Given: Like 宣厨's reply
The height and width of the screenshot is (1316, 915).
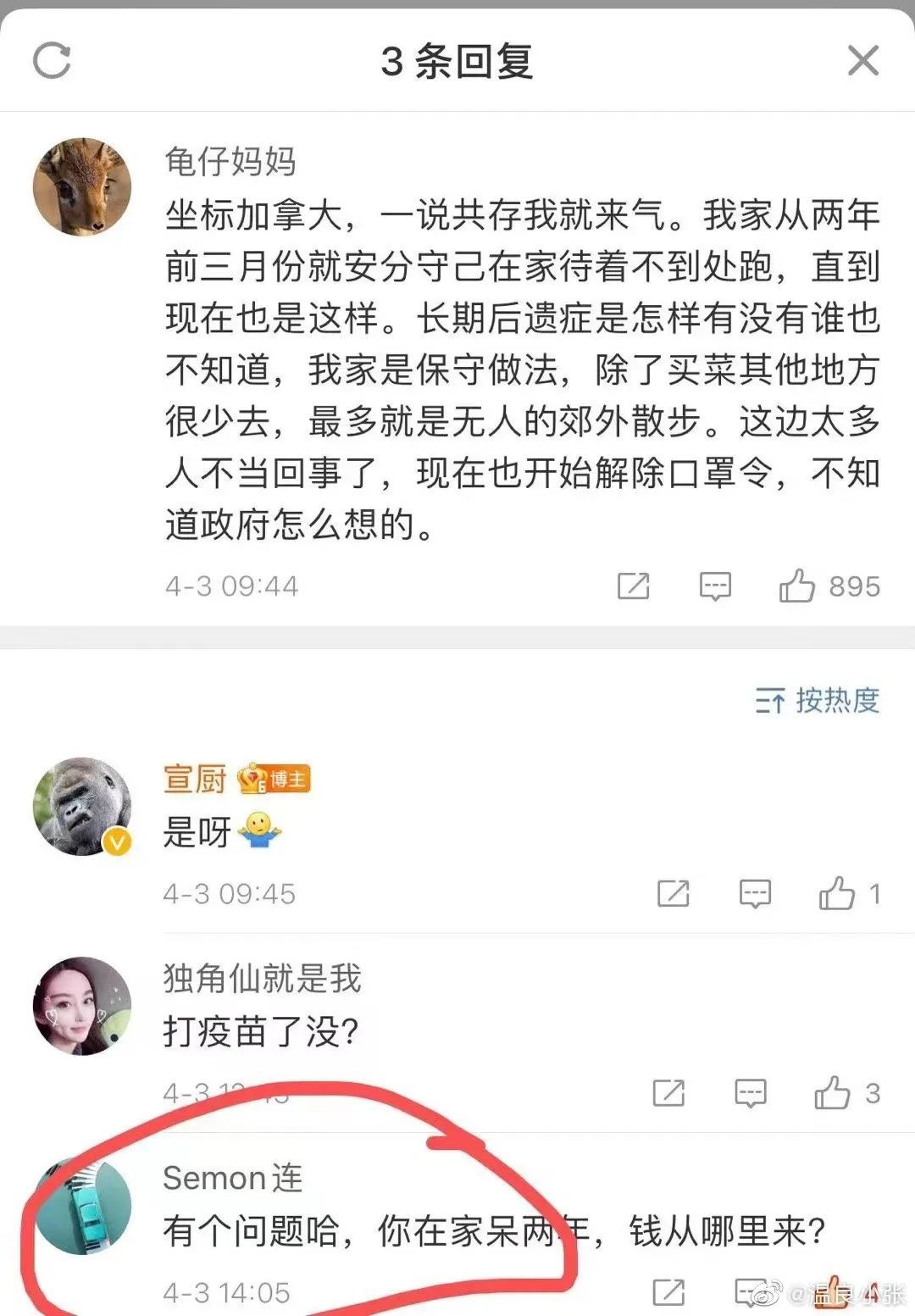Looking at the screenshot, I should [x=836, y=893].
